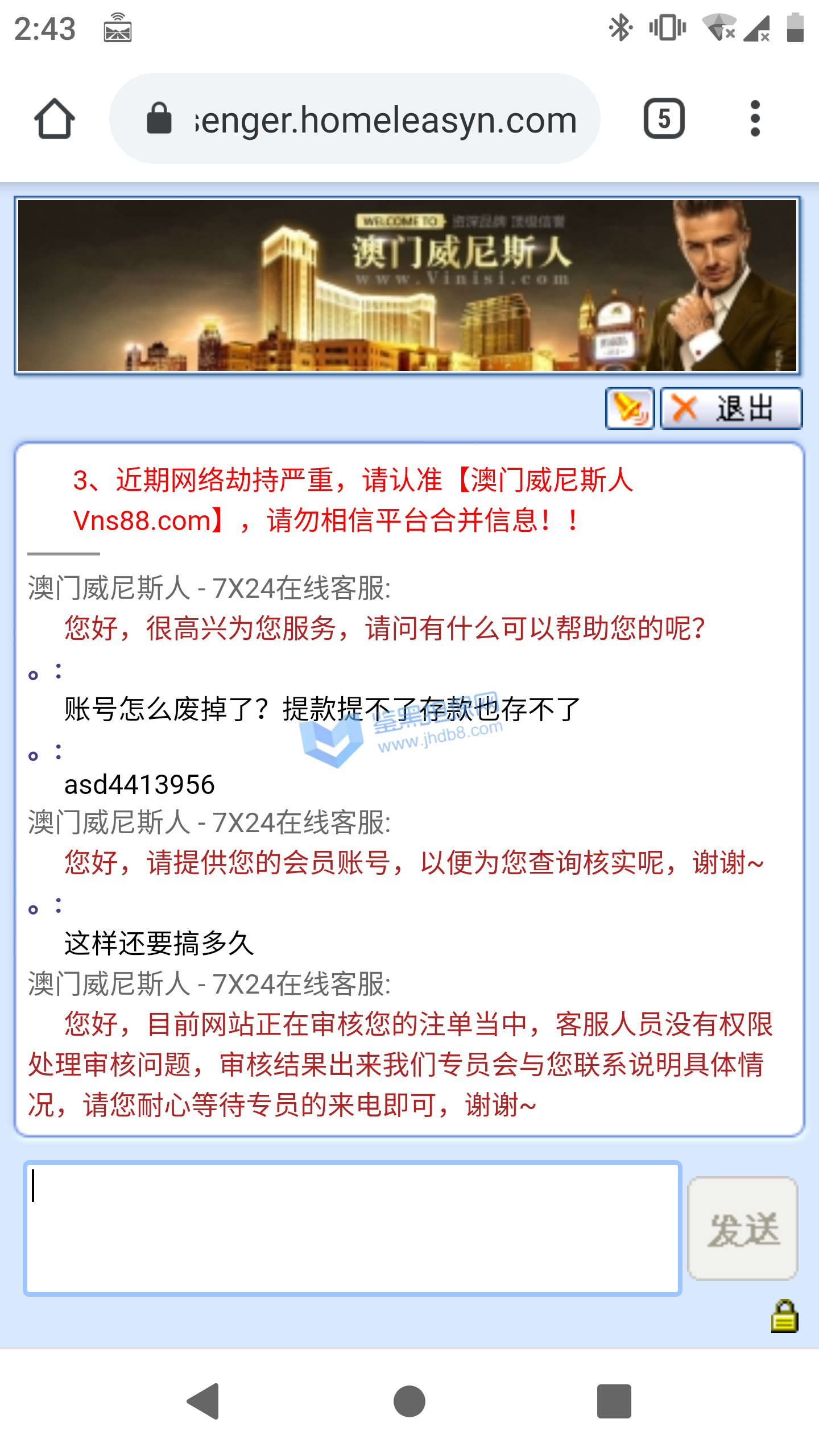Open recent apps with the square button
The width and height of the screenshot is (819, 1456).
(614, 1401)
